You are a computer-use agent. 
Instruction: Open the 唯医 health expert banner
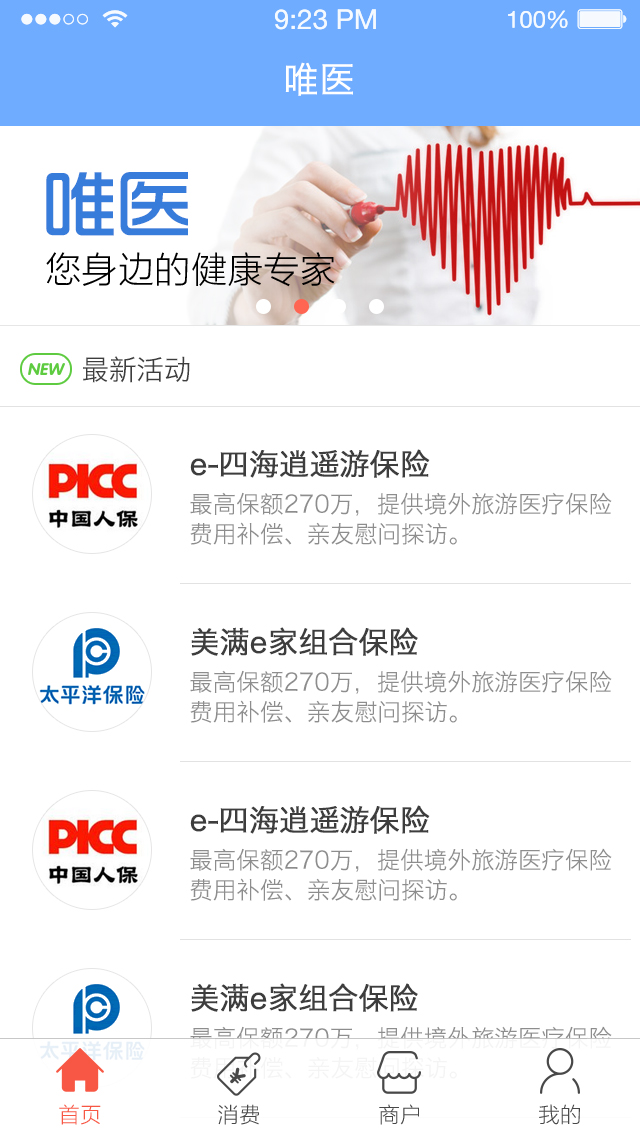tap(320, 225)
